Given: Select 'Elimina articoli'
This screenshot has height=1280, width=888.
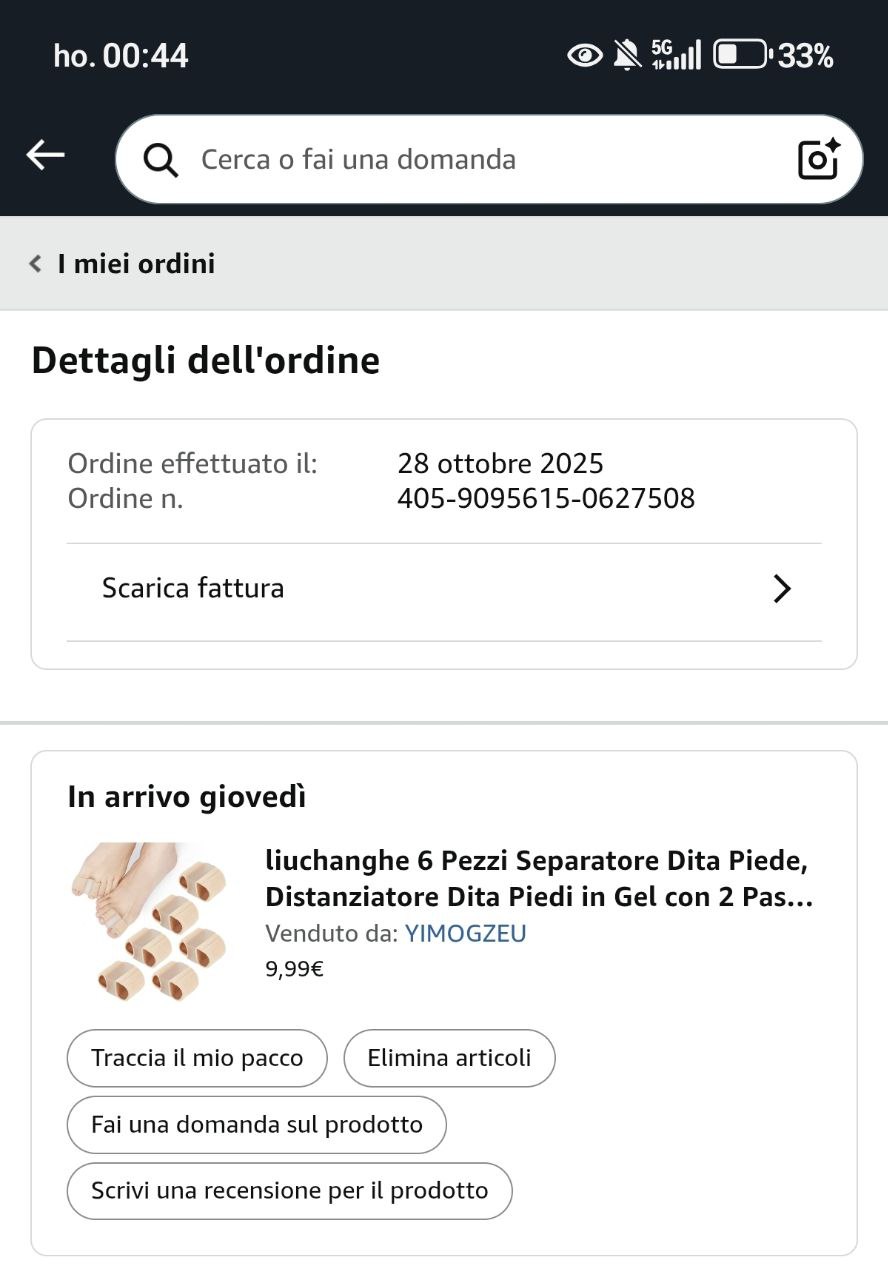Looking at the screenshot, I should (x=449, y=1058).
